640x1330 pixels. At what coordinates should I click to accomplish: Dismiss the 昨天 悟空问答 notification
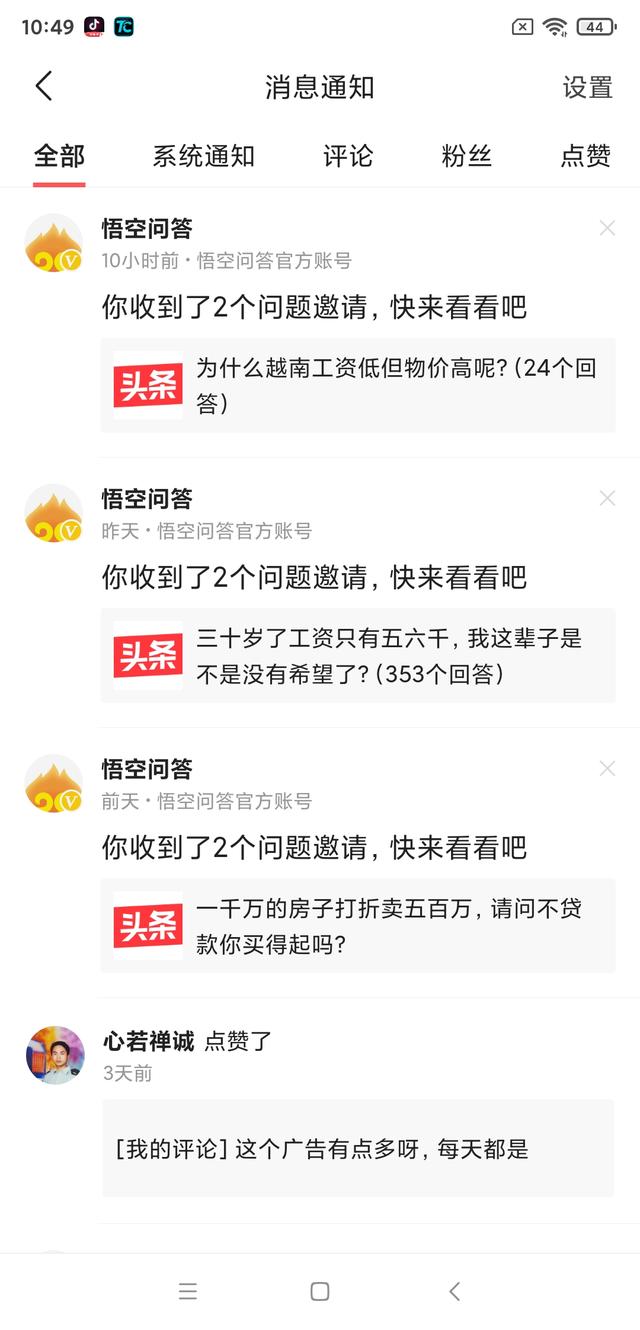[x=607, y=498]
